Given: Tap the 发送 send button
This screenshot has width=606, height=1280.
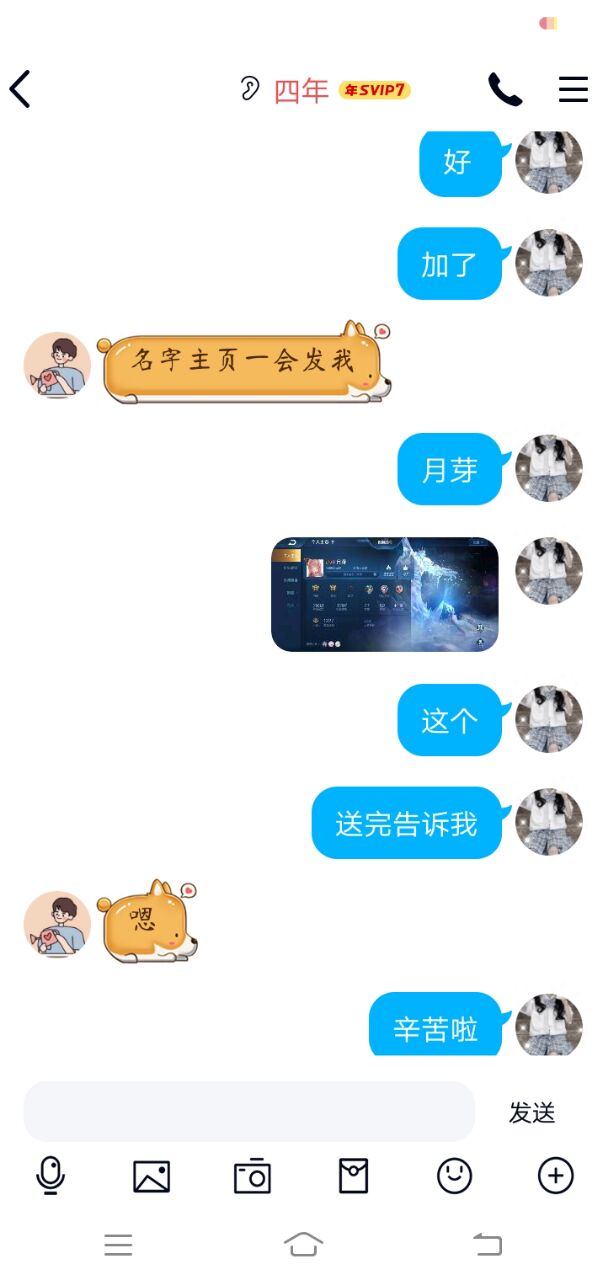Looking at the screenshot, I should tap(532, 1112).
